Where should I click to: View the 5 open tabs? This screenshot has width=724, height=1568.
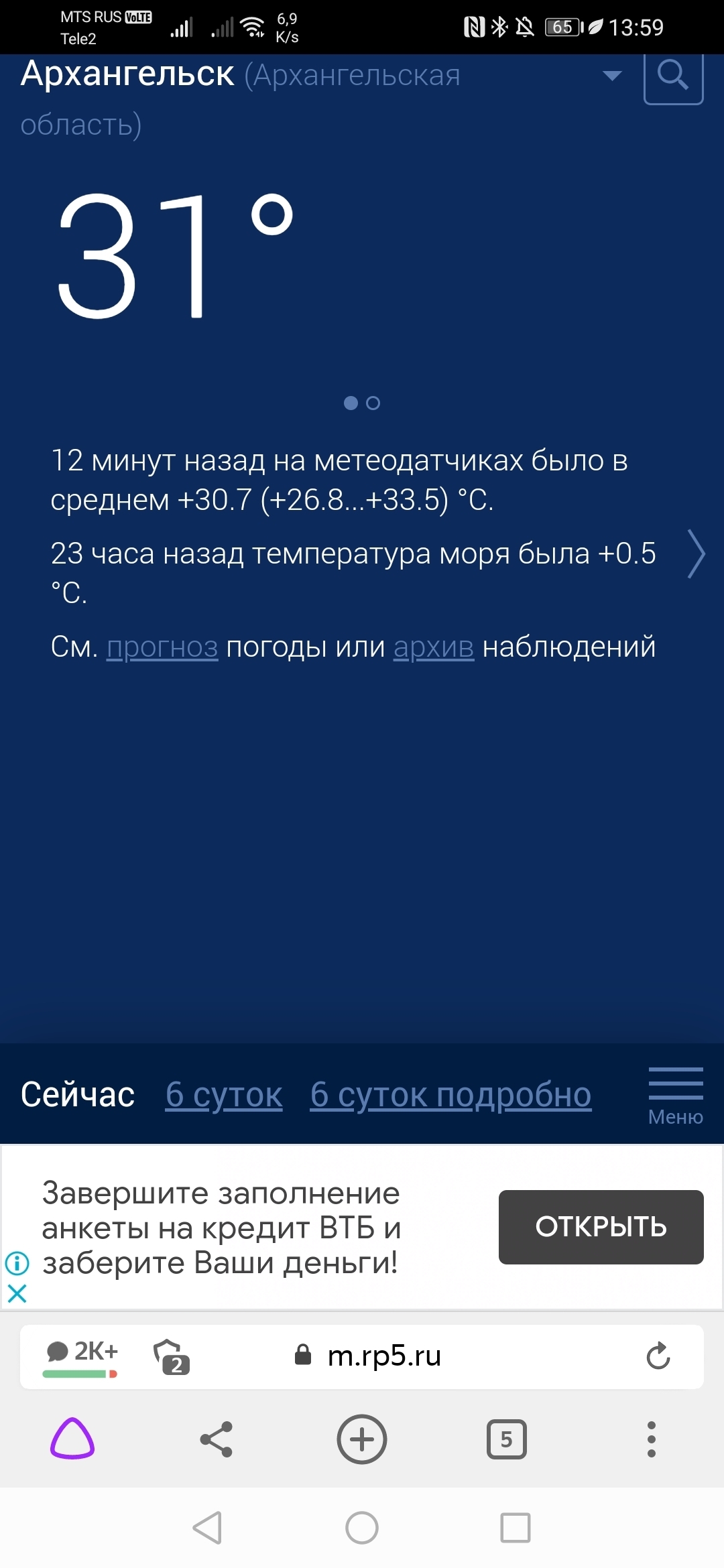[x=506, y=1439]
